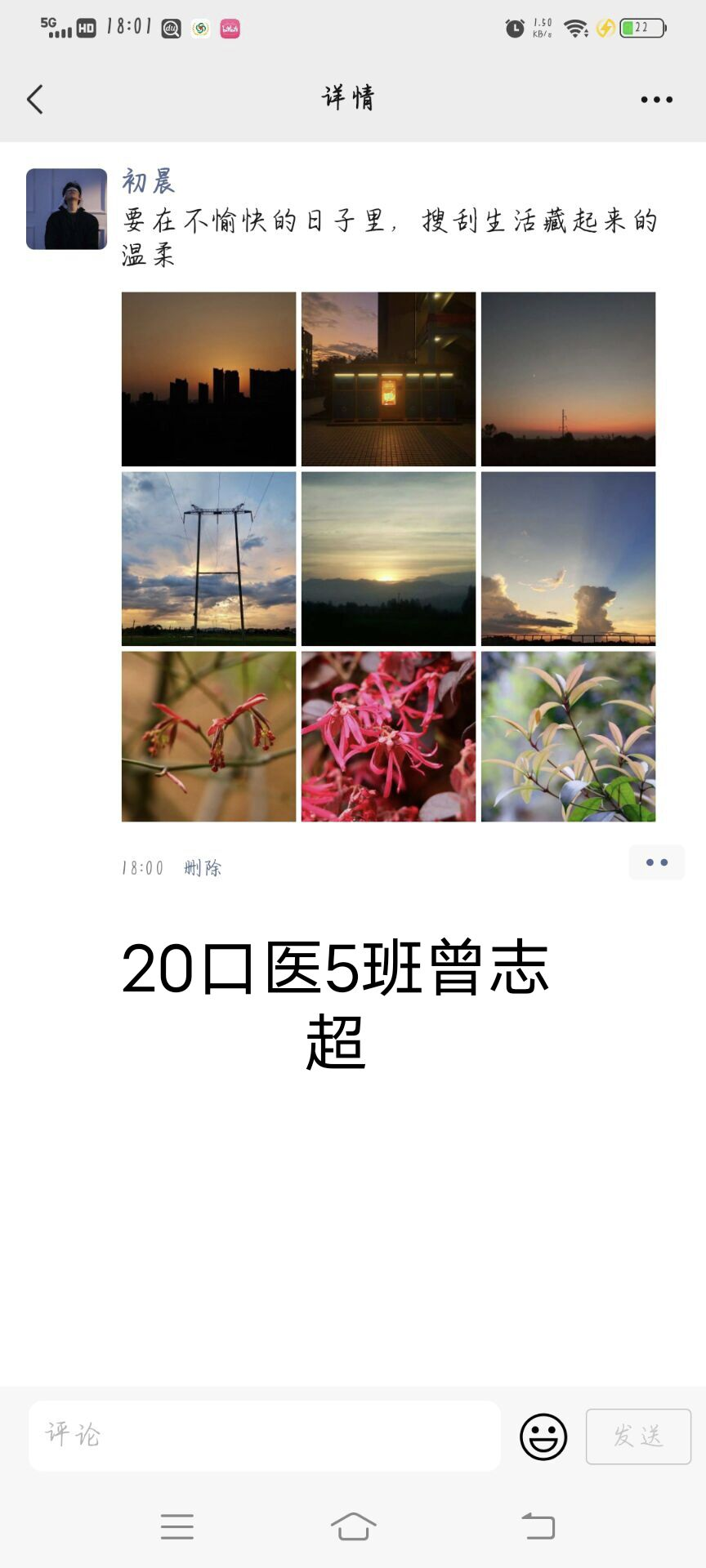The image size is (706, 1568).
Task: Open the nickname link 初晨
Action: [x=148, y=181]
